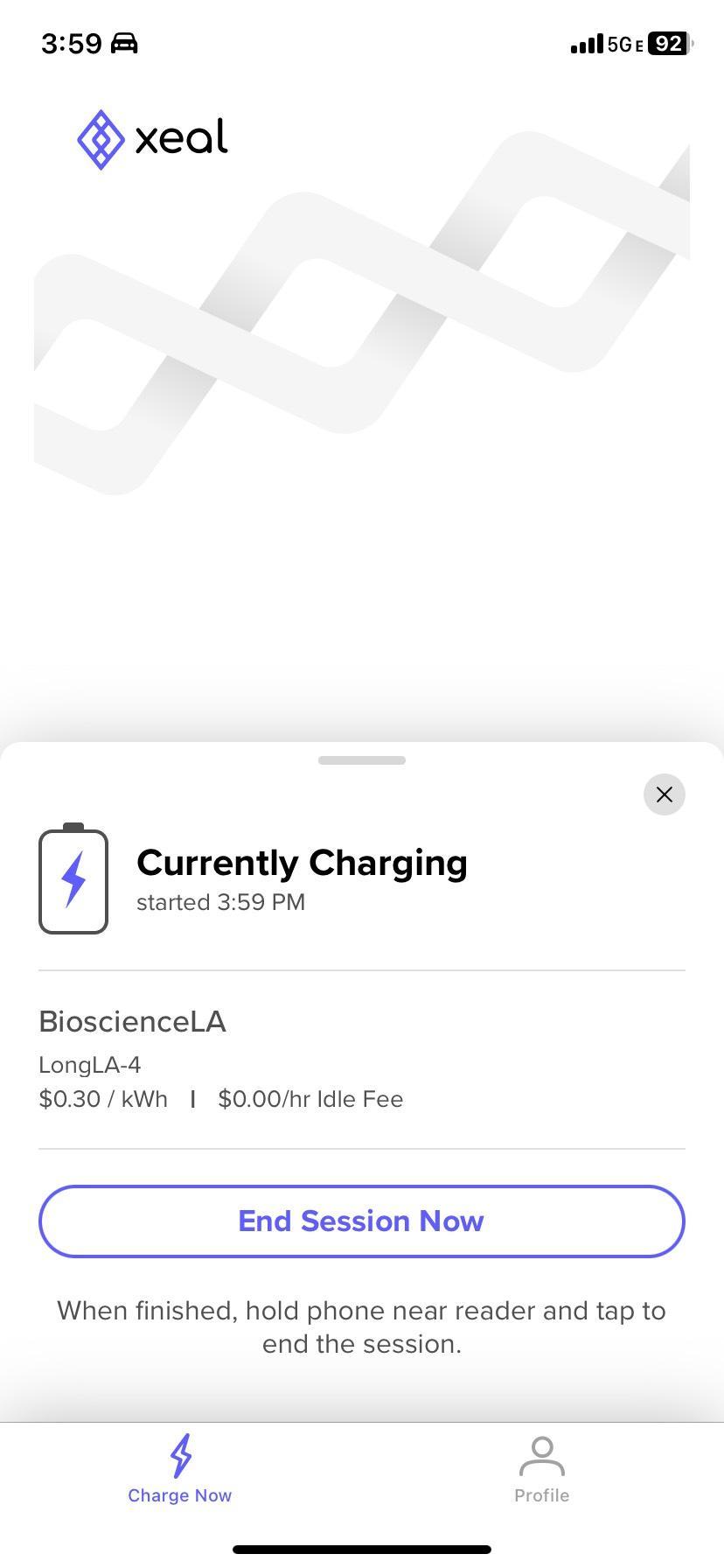Tap End Session Now

361,1221
